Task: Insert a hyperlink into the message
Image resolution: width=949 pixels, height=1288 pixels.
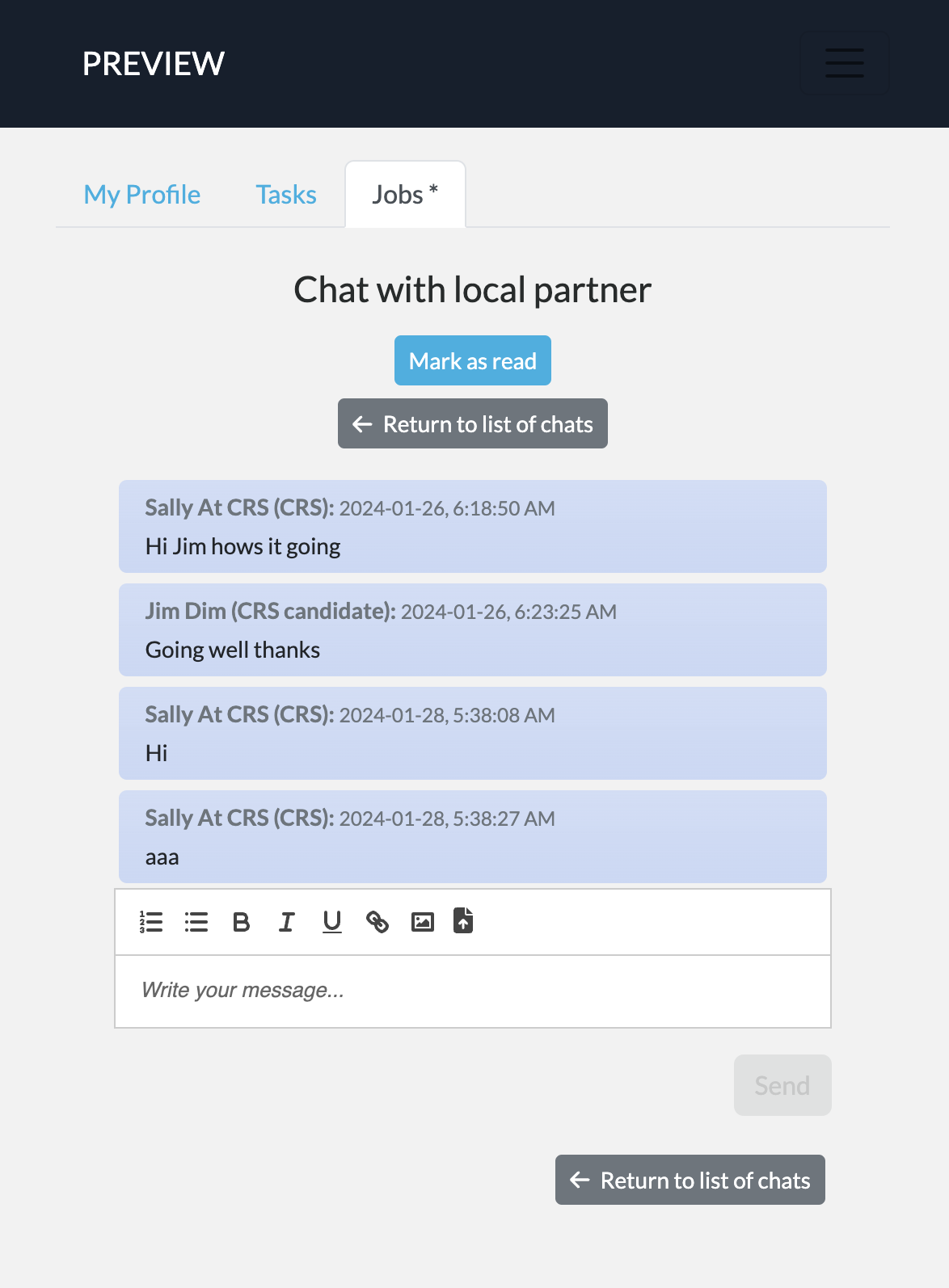Action: click(x=377, y=922)
